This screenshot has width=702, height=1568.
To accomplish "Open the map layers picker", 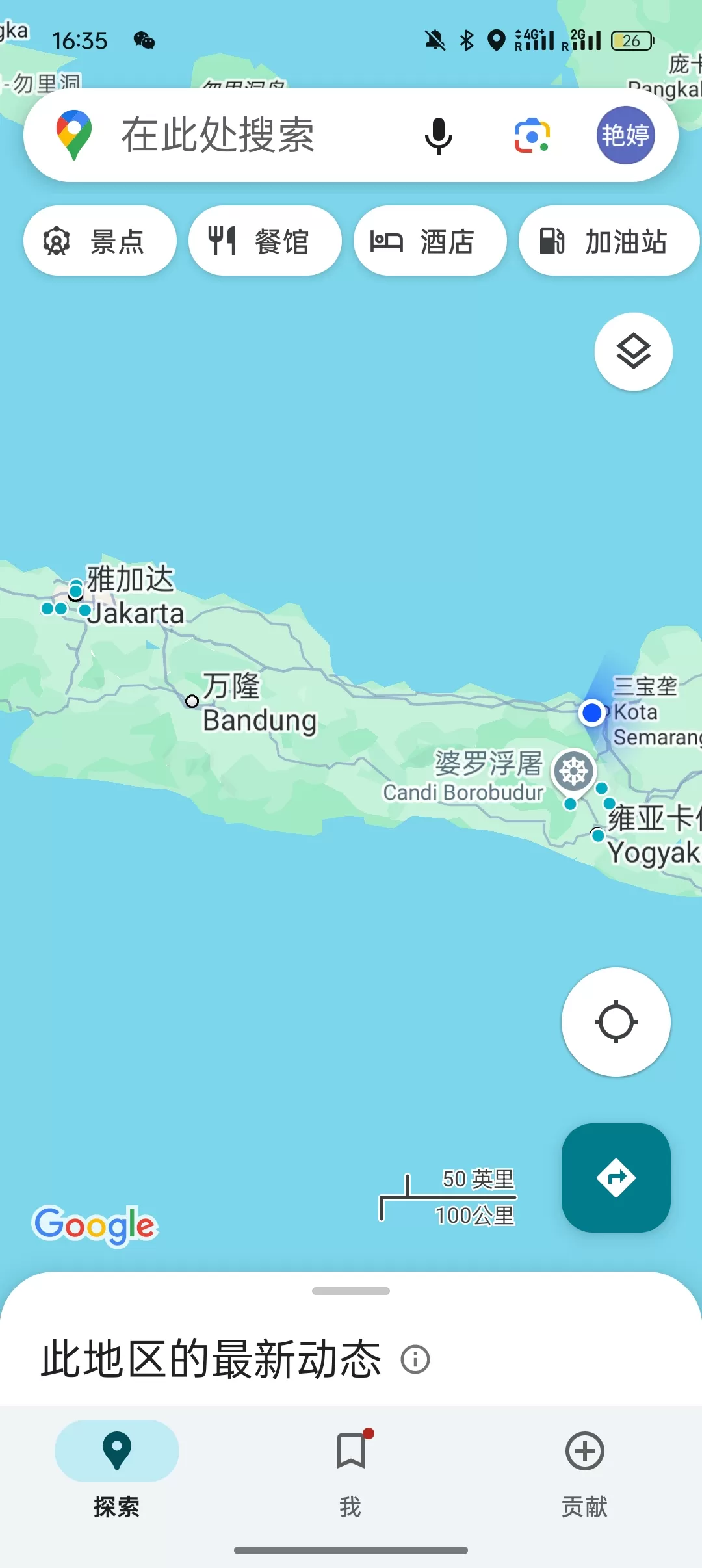I will click(x=632, y=351).
